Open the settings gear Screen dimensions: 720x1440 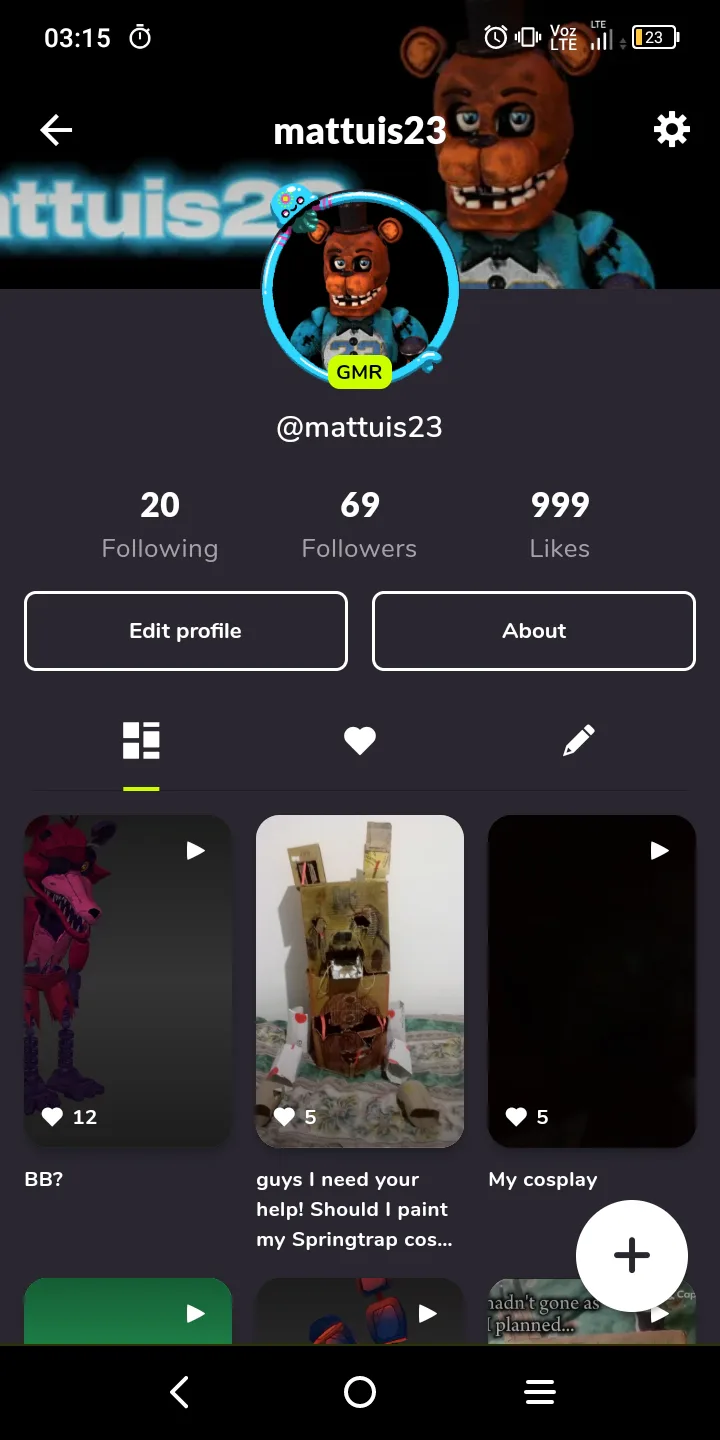pos(671,130)
